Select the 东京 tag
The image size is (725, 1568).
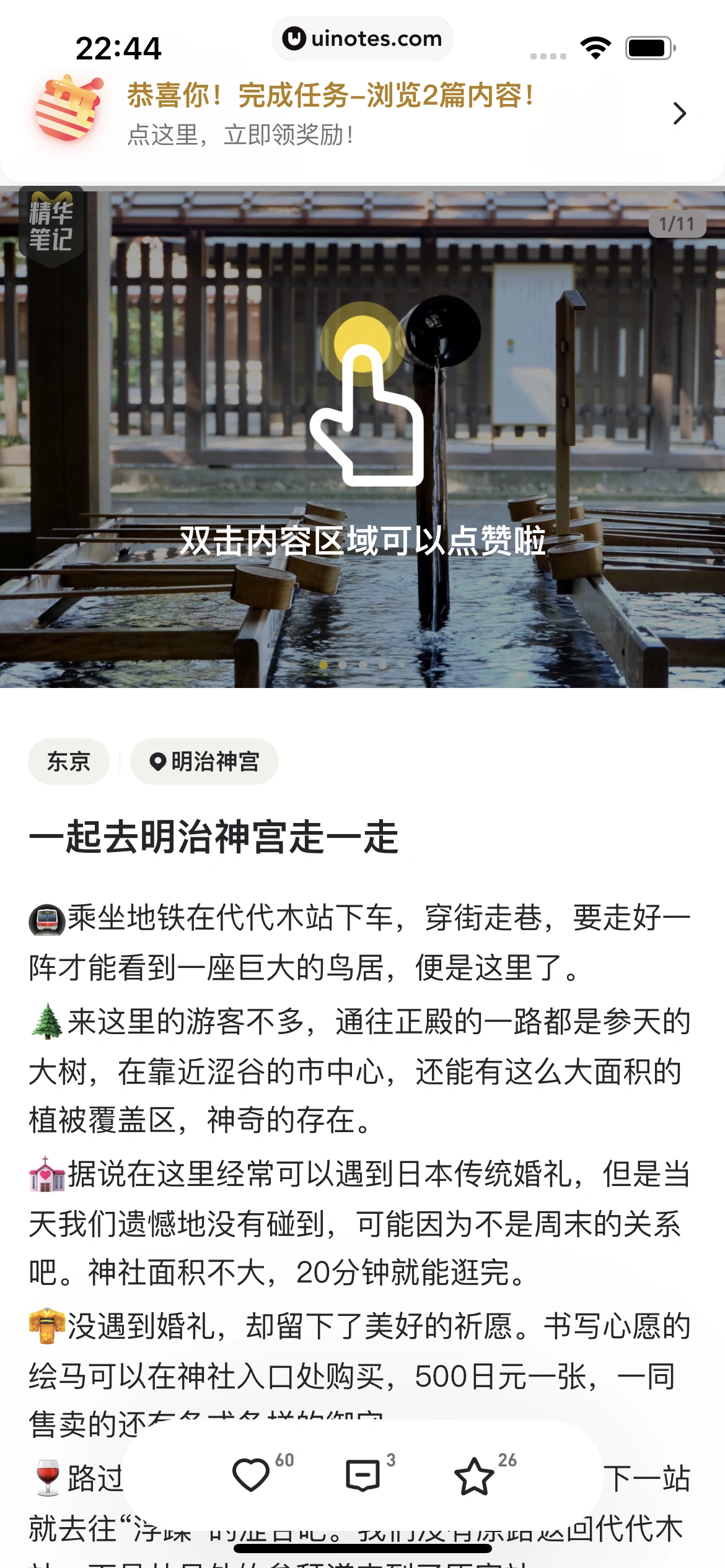click(68, 762)
